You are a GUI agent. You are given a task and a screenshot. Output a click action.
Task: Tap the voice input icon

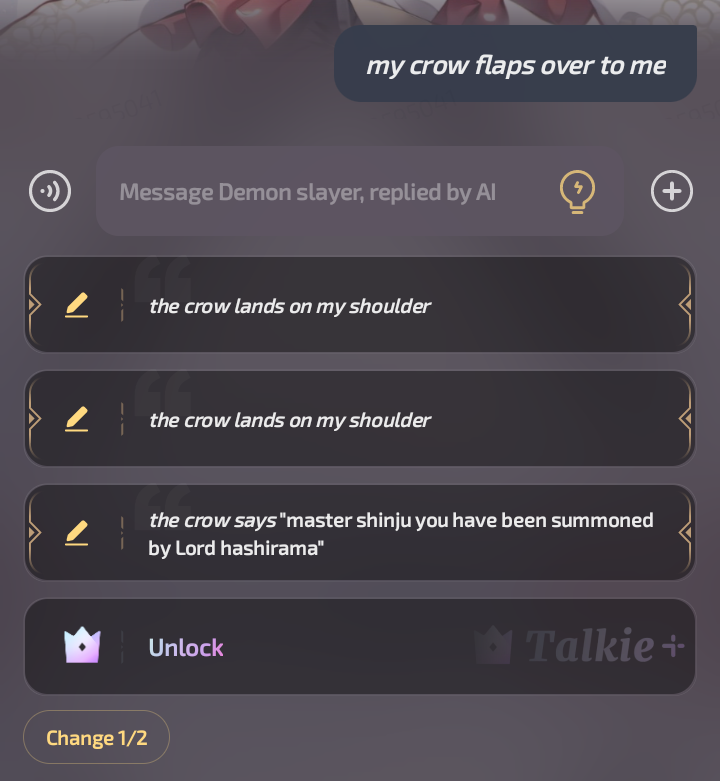click(50, 191)
